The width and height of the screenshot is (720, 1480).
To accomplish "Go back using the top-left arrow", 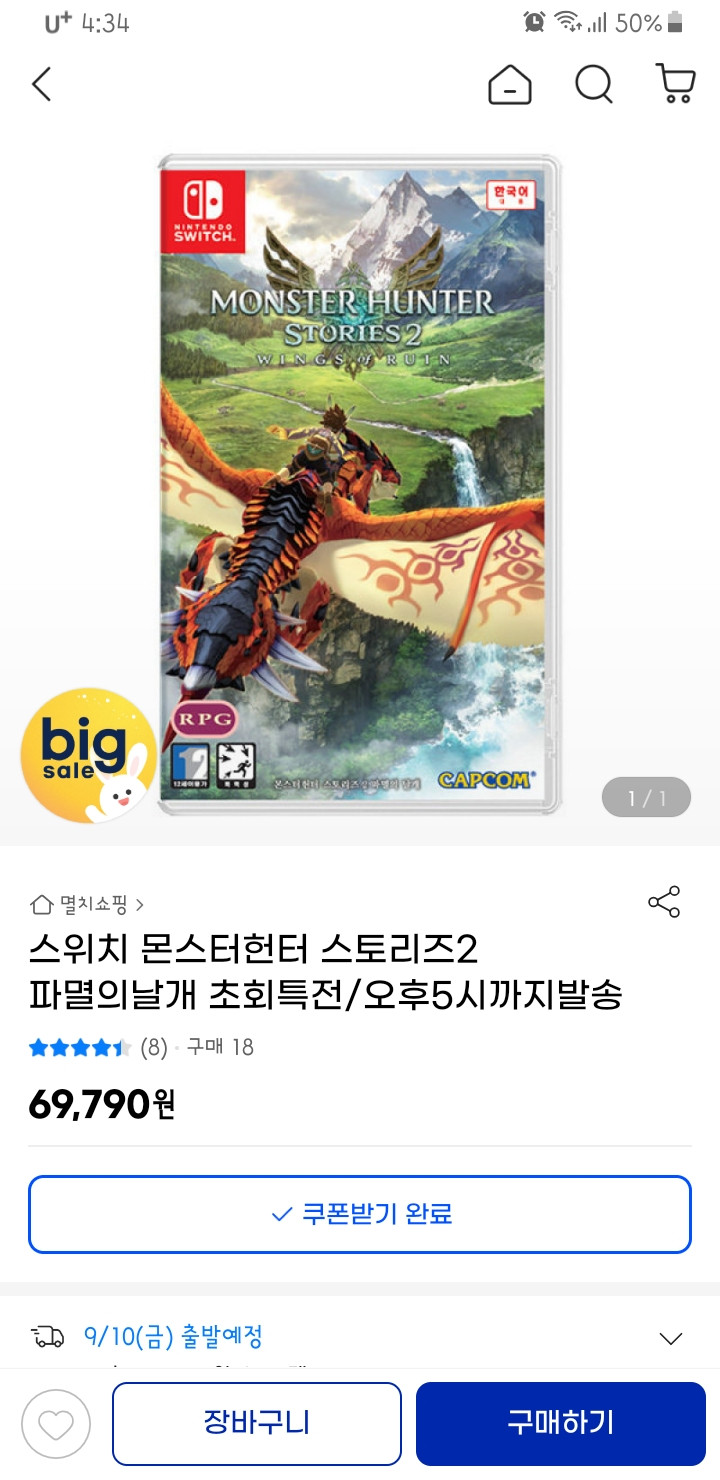I will 41,85.
